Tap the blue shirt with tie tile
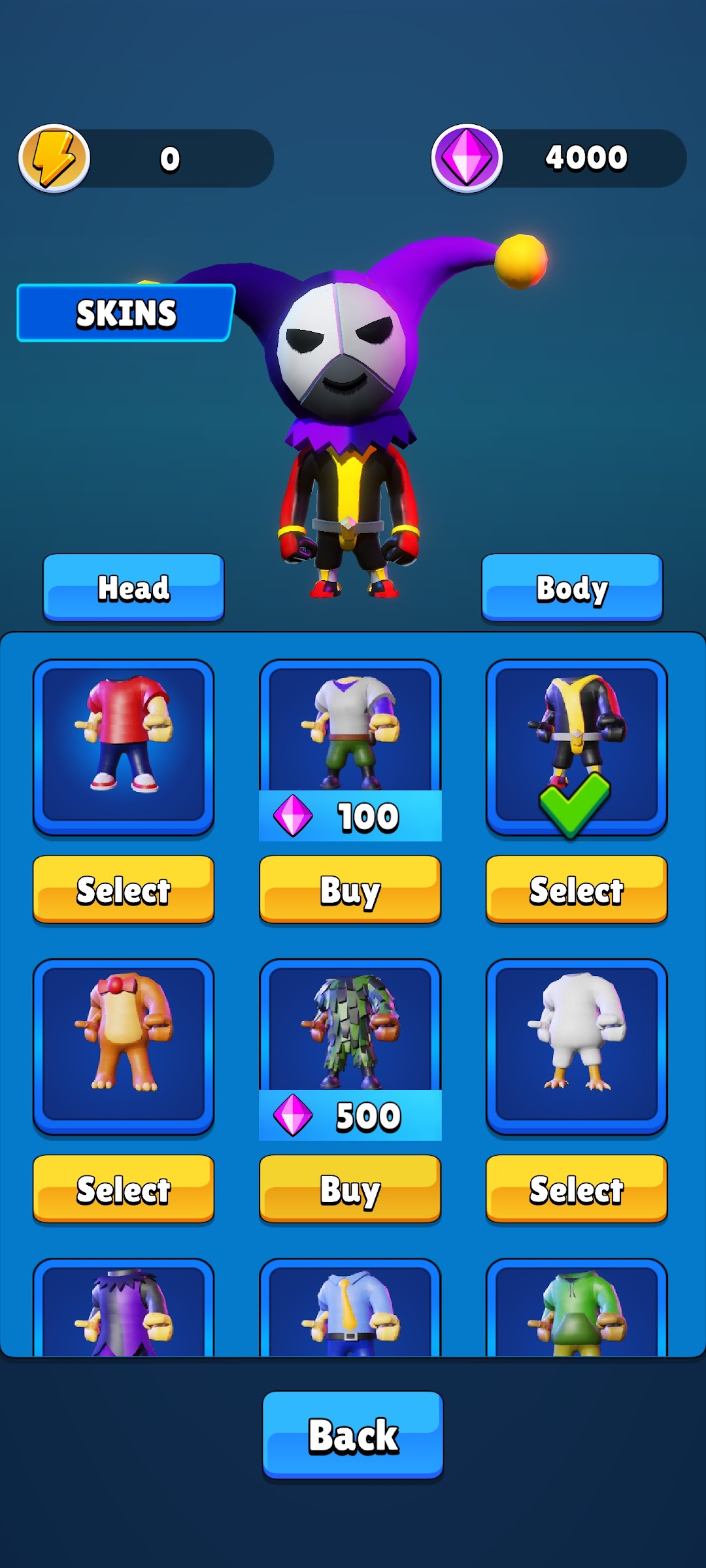This screenshot has width=706, height=1568. (350, 1307)
